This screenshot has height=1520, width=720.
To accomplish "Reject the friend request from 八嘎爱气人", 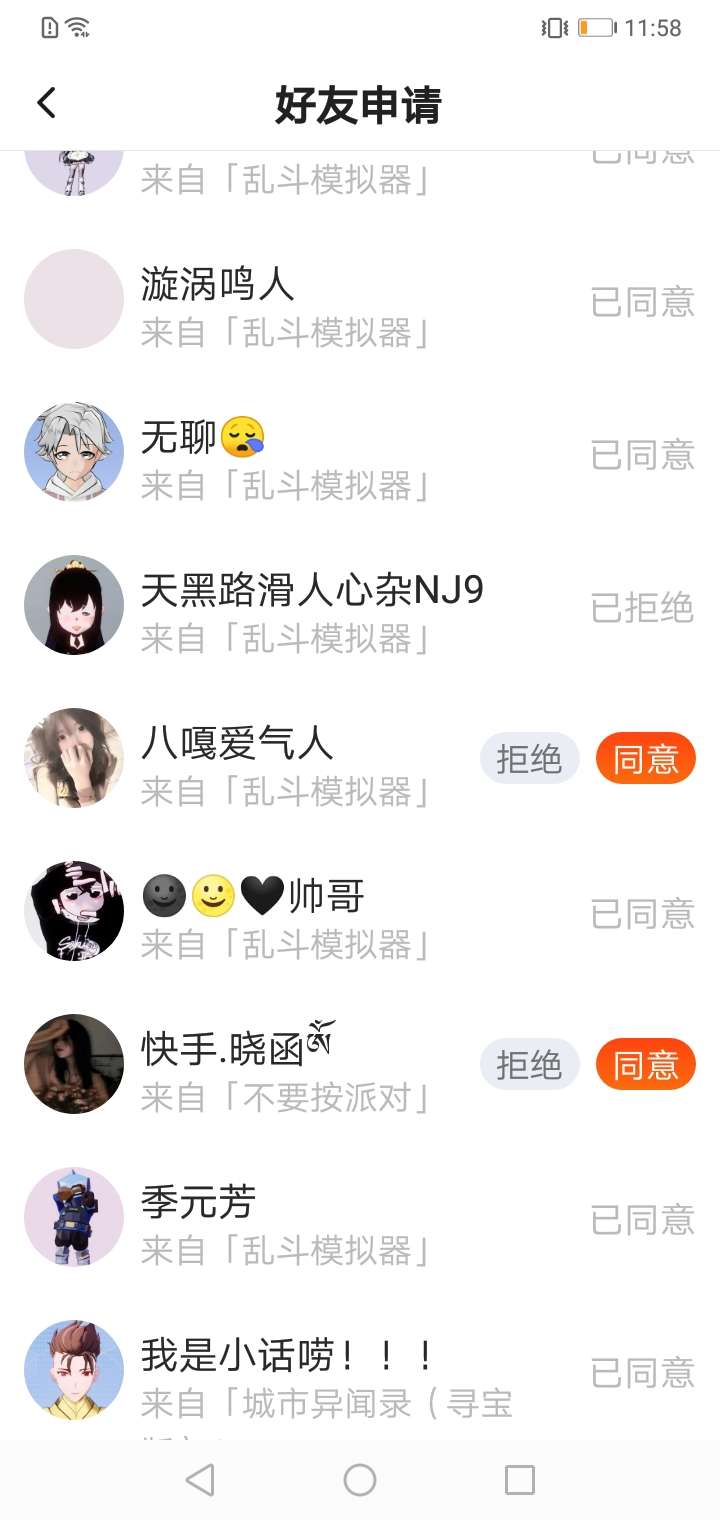I will point(529,759).
